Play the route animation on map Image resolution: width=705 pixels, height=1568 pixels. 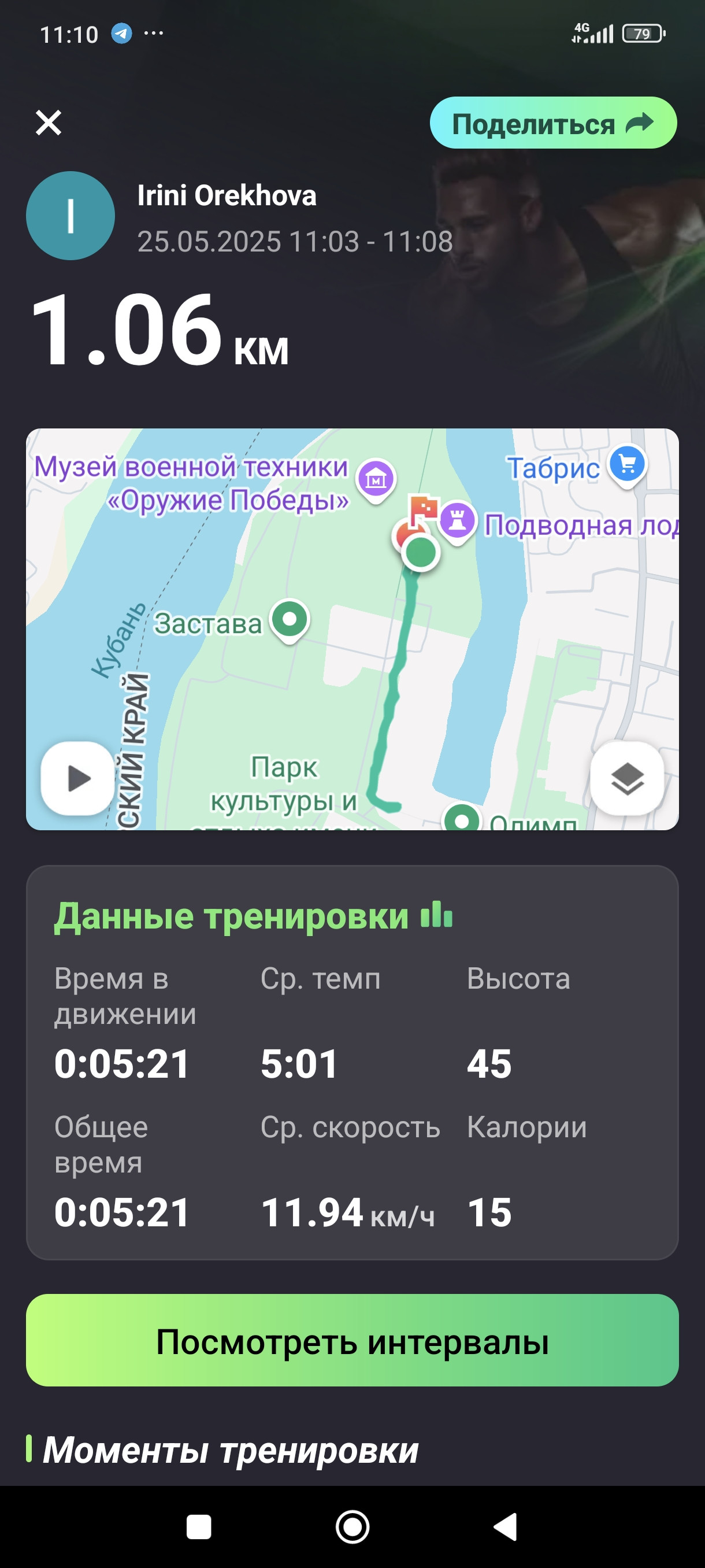click(77, 779)
